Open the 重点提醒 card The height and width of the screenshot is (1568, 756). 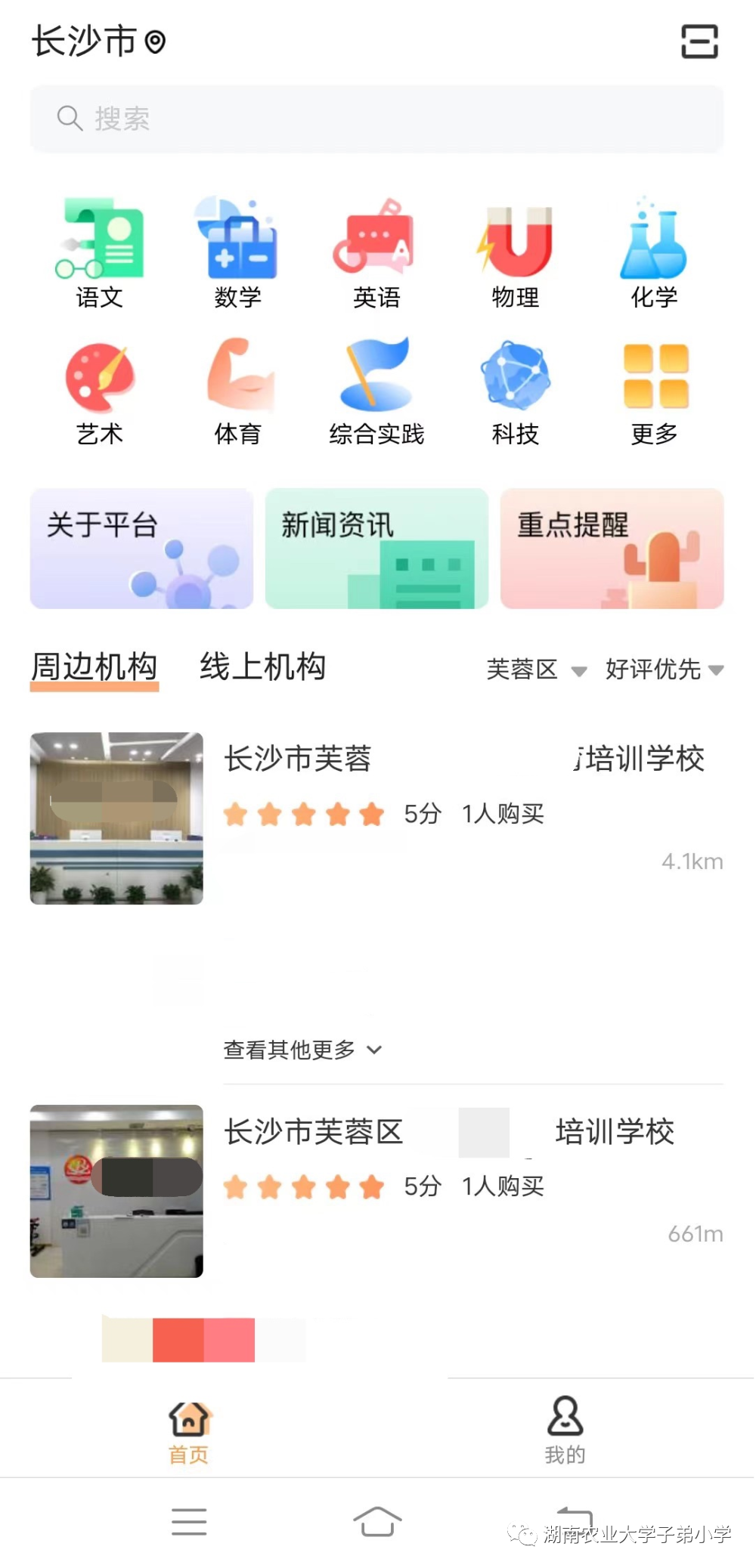612,548
